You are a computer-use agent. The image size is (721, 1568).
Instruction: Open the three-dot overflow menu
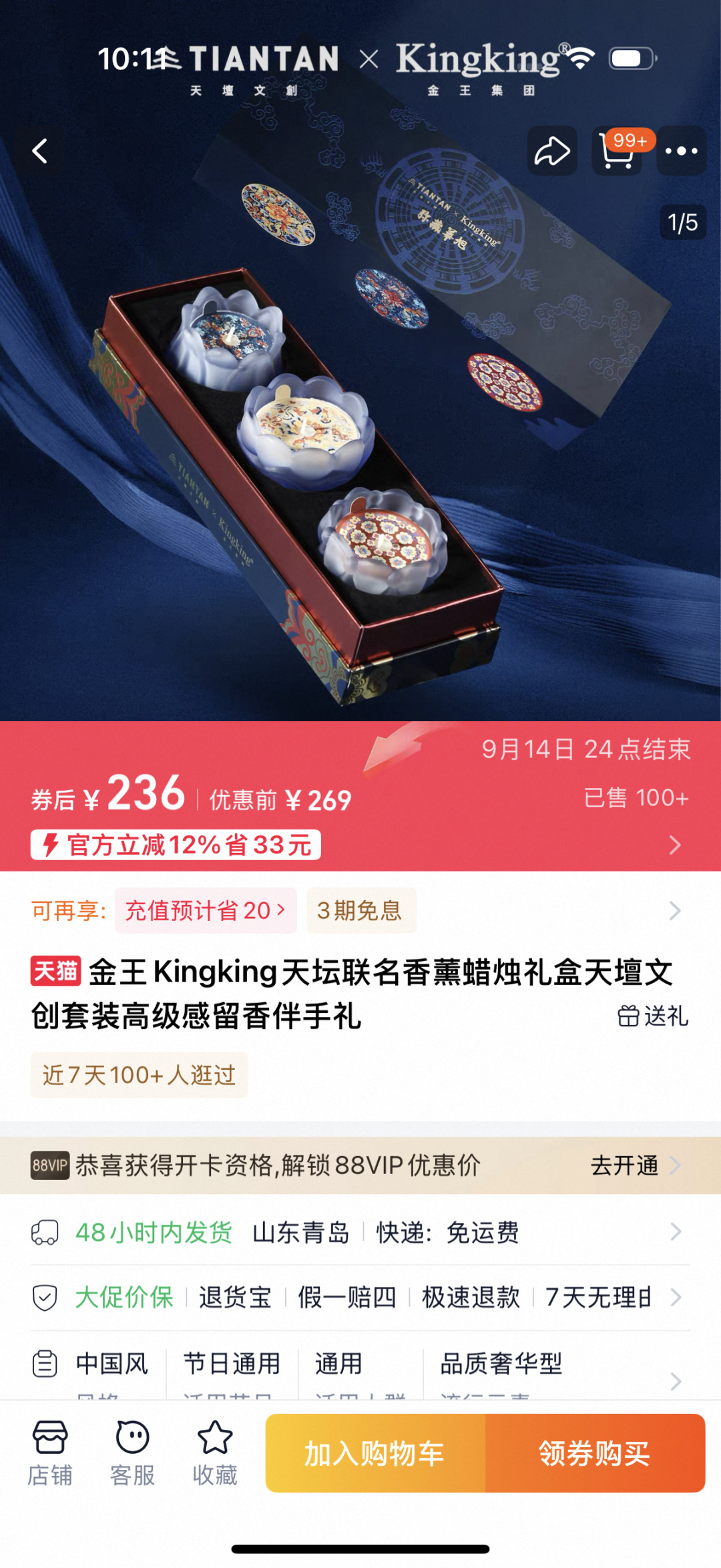click(681, 151)
